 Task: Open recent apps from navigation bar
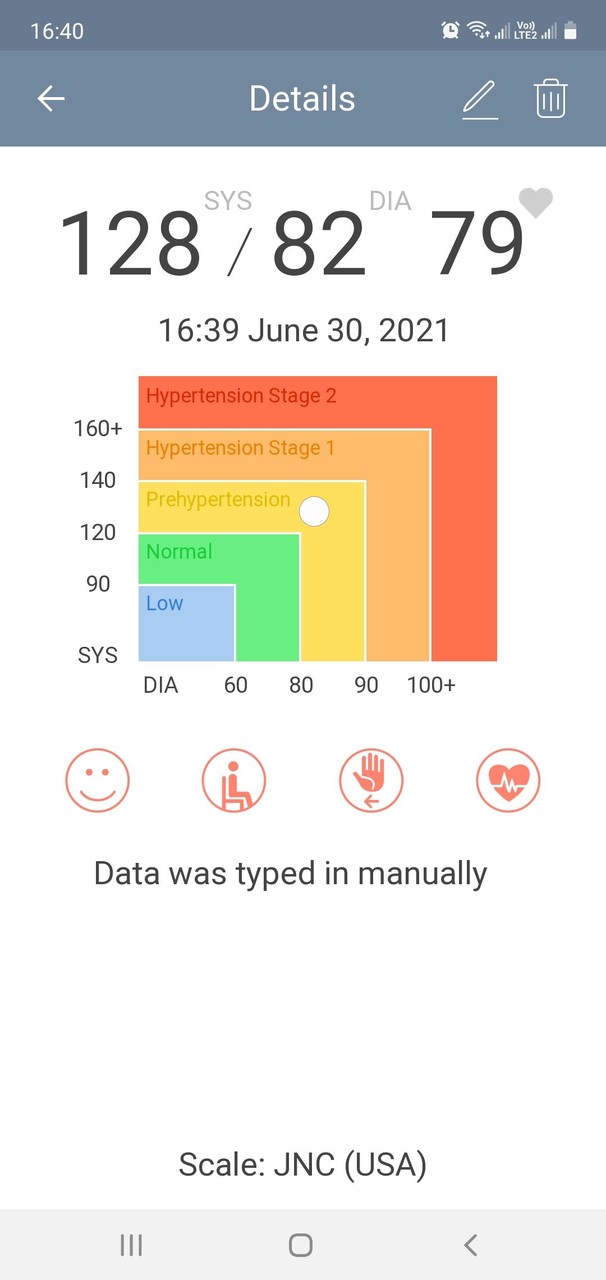pos(131,1245)
